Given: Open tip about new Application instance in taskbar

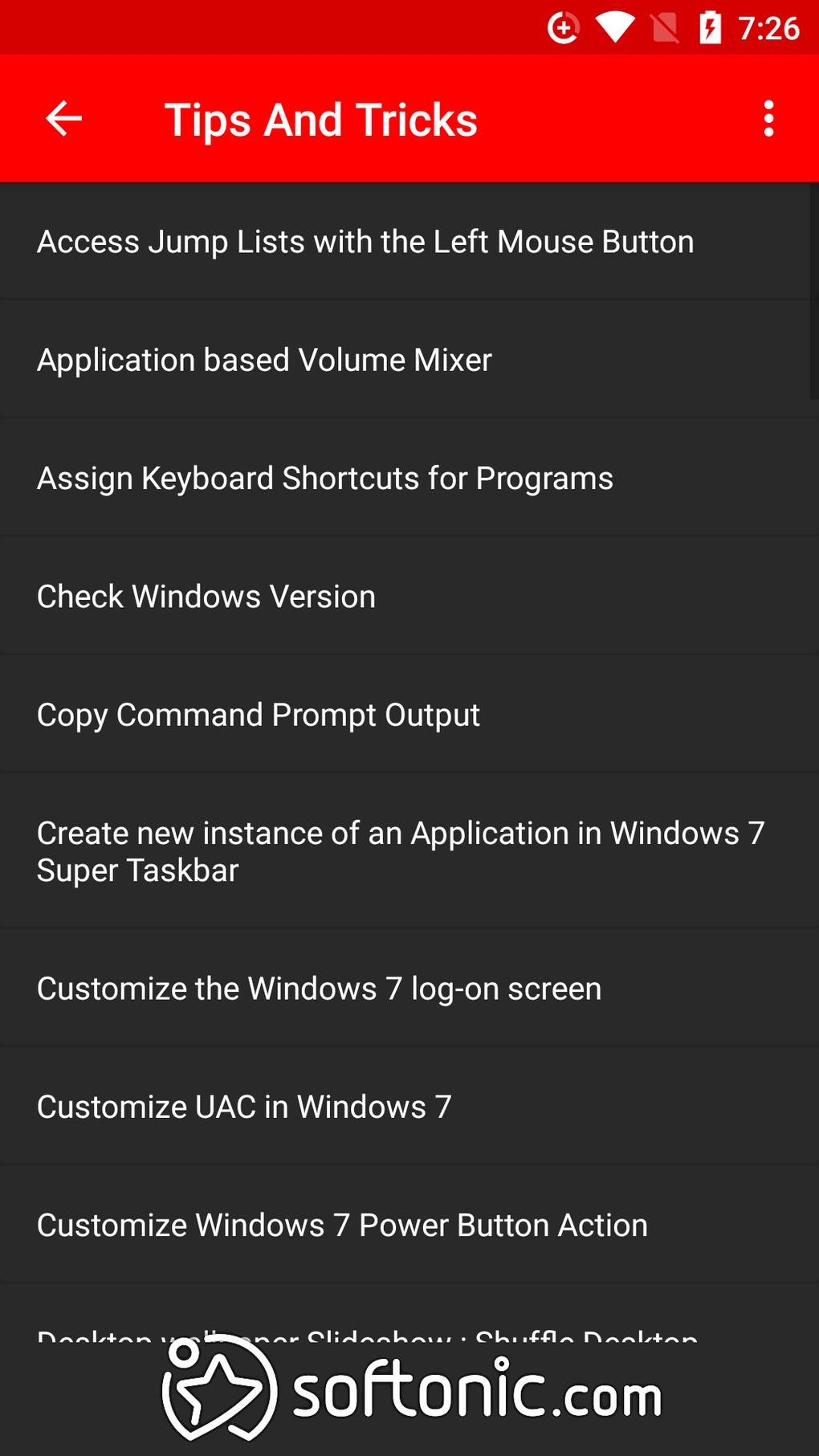Looking at the screenshot, I should click(400, 850).
